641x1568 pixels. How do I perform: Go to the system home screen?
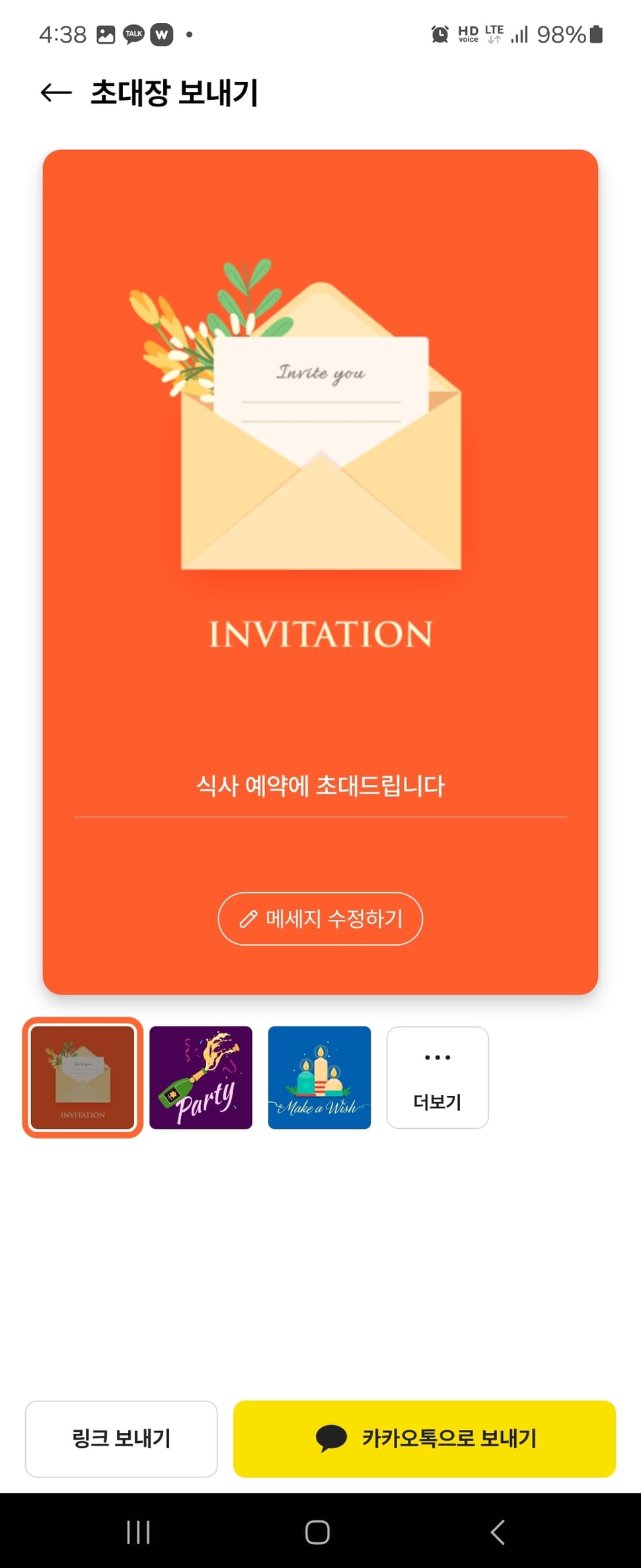pyautogui.click(x=317, y=1532)
